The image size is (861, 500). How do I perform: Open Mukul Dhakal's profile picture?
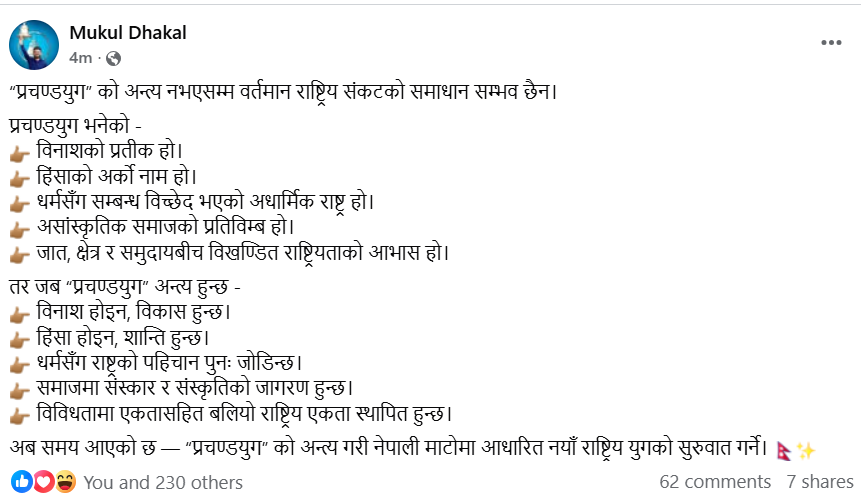tap(33, 43)
